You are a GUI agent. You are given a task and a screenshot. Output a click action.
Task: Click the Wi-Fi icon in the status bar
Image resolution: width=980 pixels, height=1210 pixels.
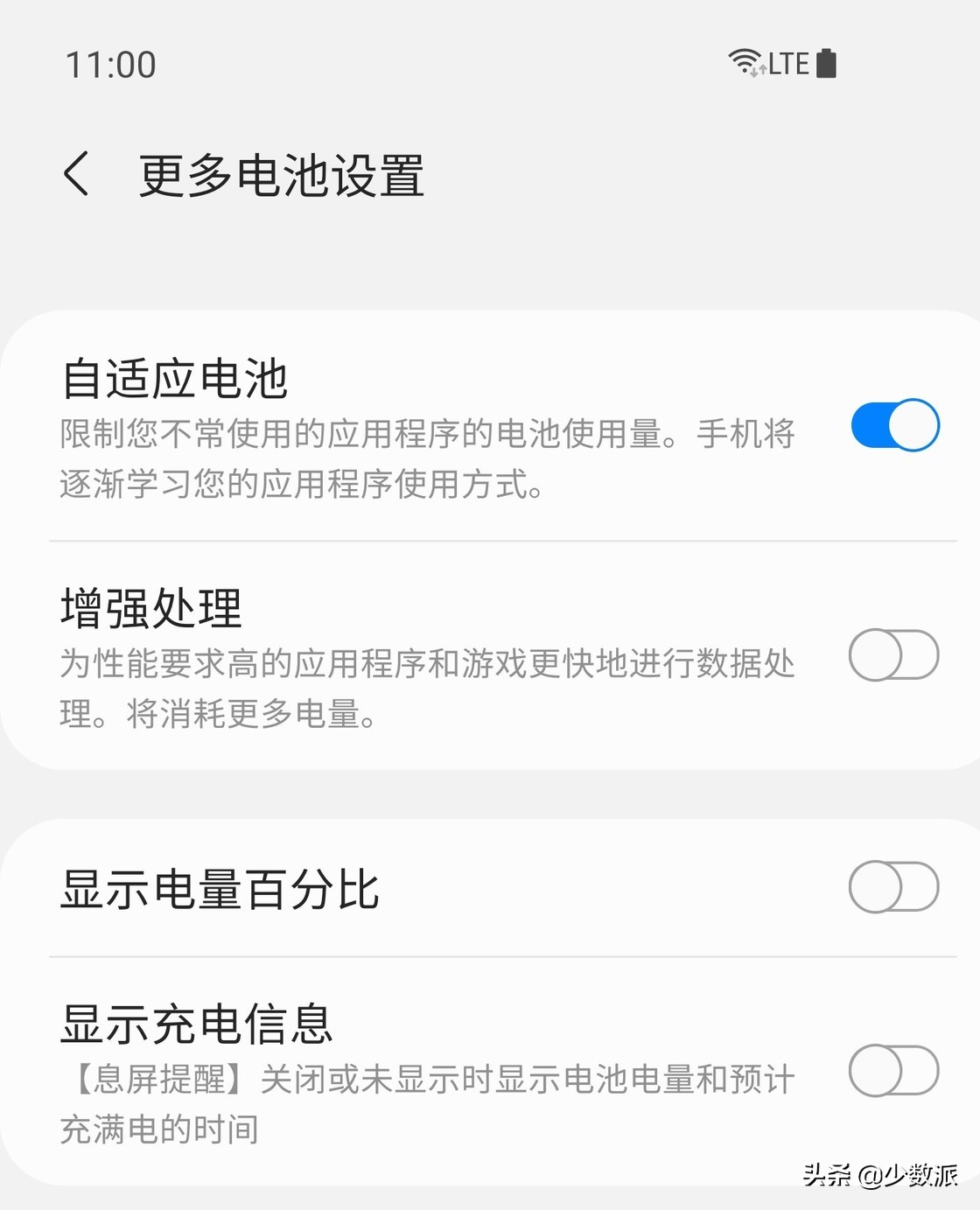click(745, 61)
